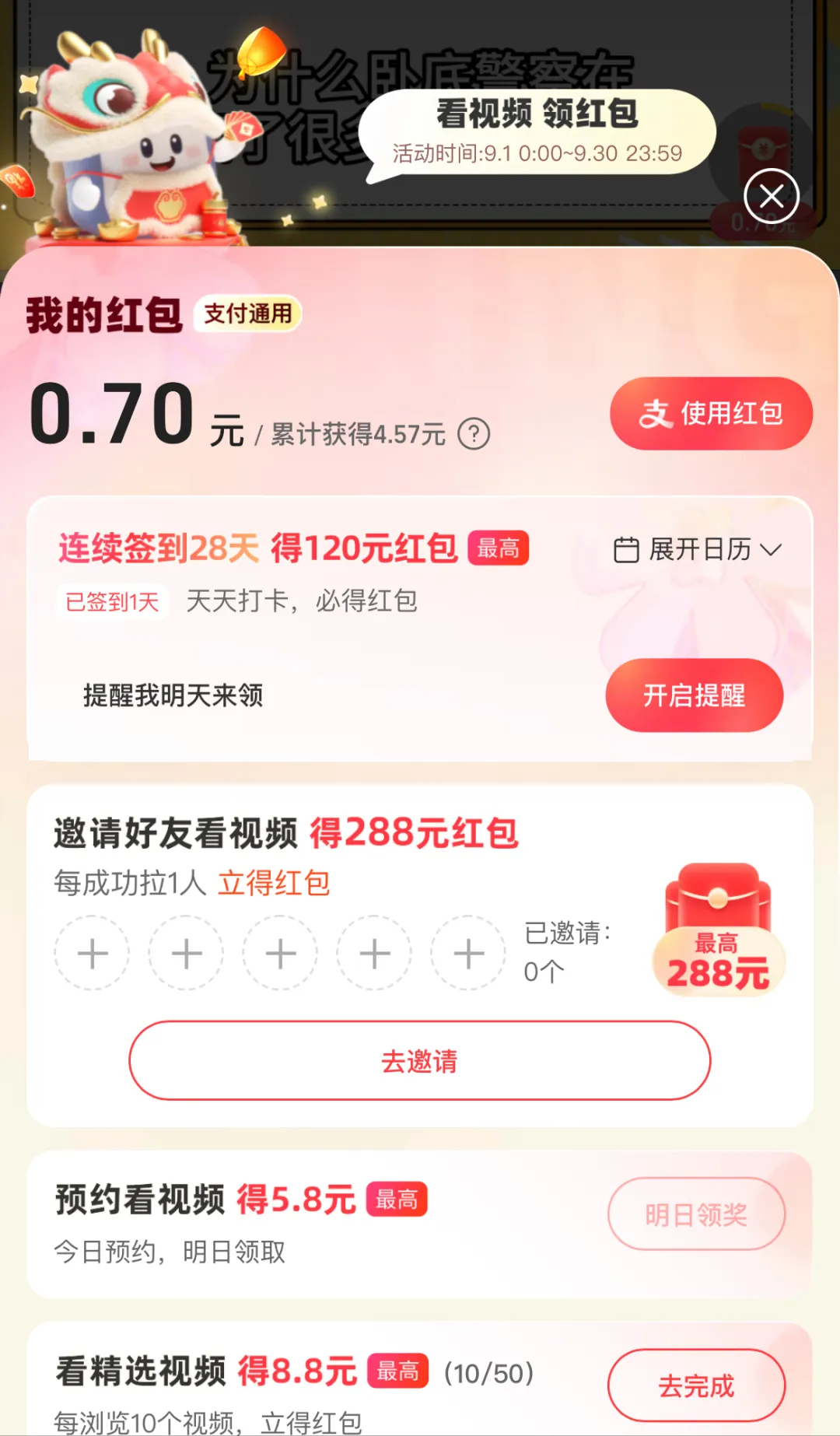Close the red packet popup

point(771,196)
